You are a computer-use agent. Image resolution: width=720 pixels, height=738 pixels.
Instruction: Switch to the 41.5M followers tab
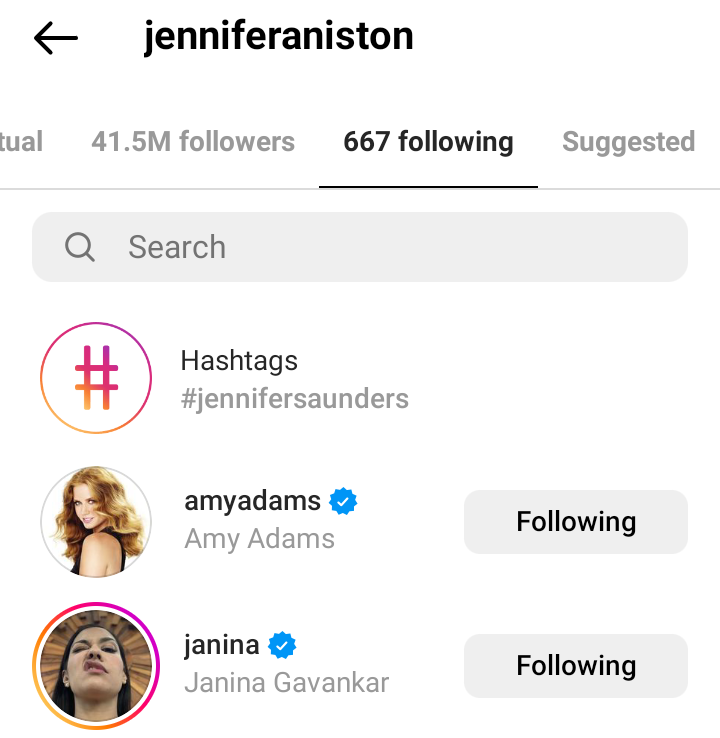[x=193, y=142]
